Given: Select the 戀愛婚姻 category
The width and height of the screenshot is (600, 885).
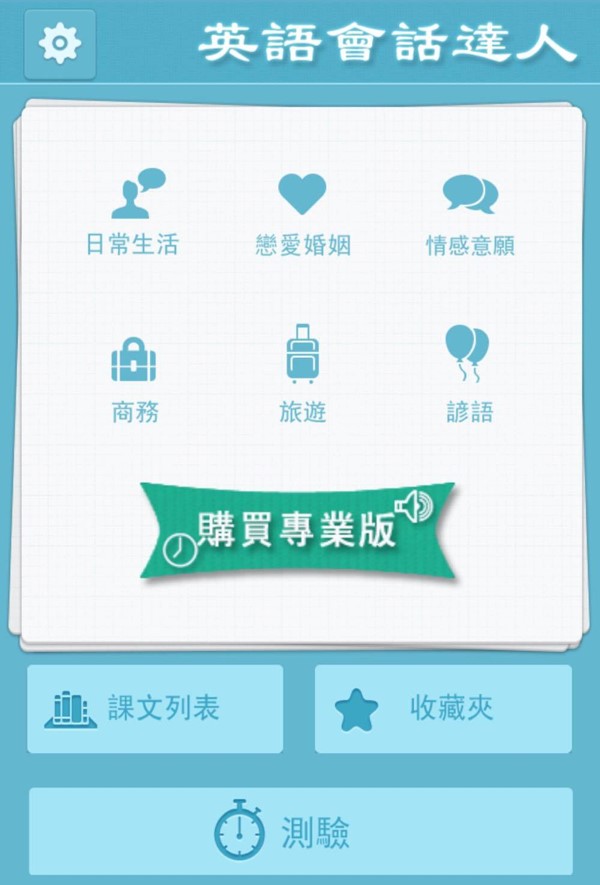Looking at the screenshot, I should point(302,212).
